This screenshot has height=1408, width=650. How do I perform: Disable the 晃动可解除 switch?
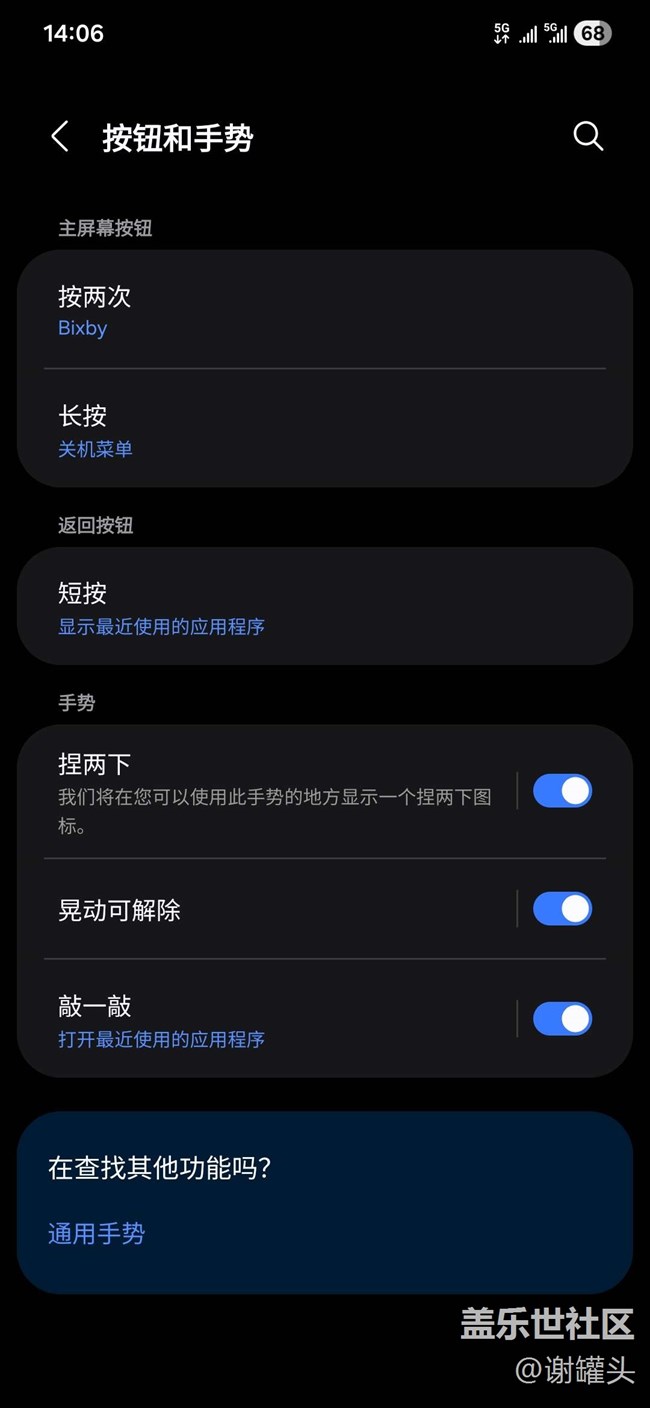click(x=562, y=909)
